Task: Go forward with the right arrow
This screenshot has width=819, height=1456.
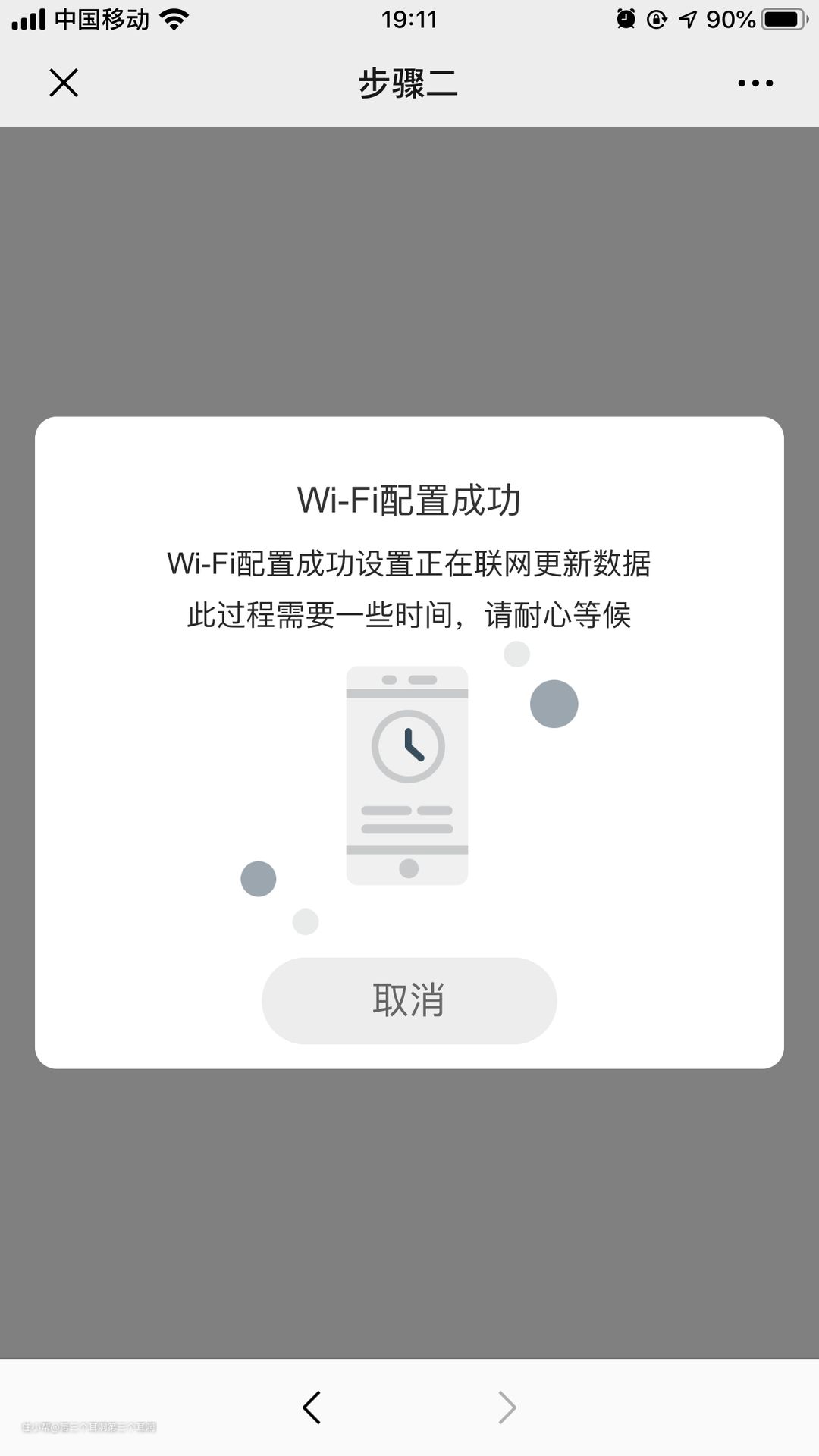Action: coord(507,1407)
